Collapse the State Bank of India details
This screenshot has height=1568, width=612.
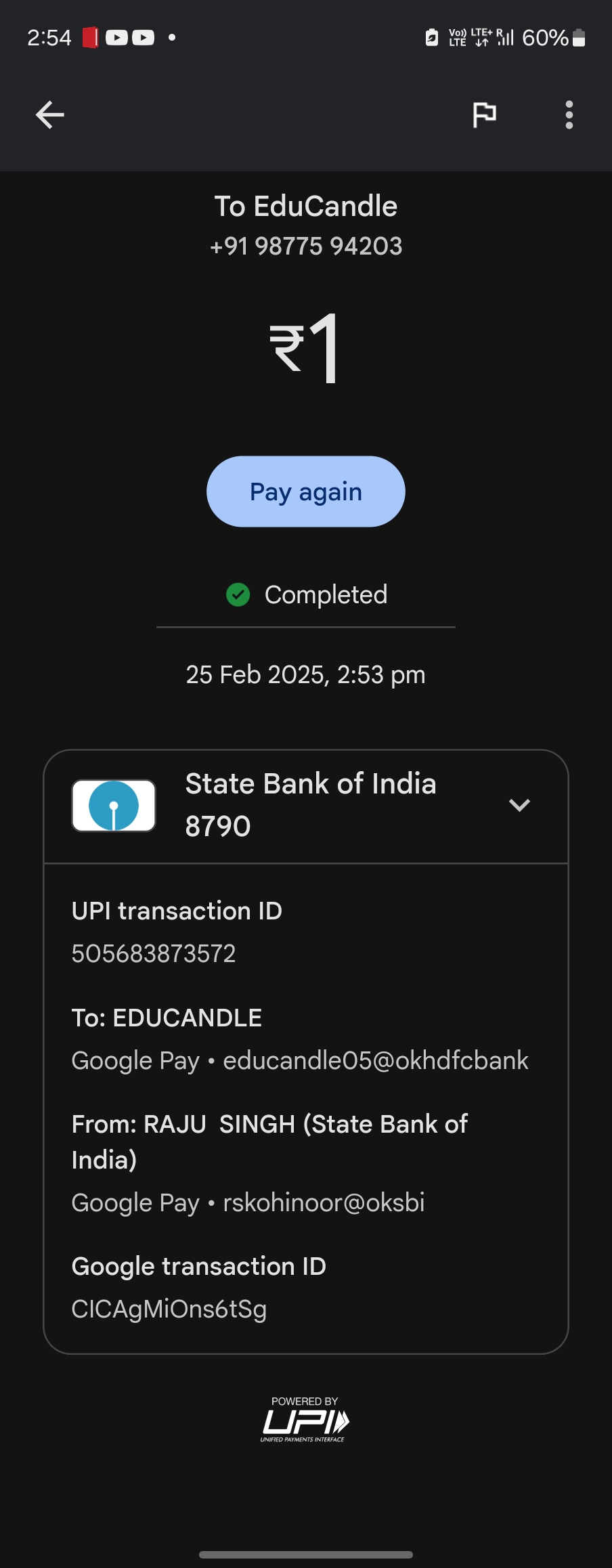[519, 805]
